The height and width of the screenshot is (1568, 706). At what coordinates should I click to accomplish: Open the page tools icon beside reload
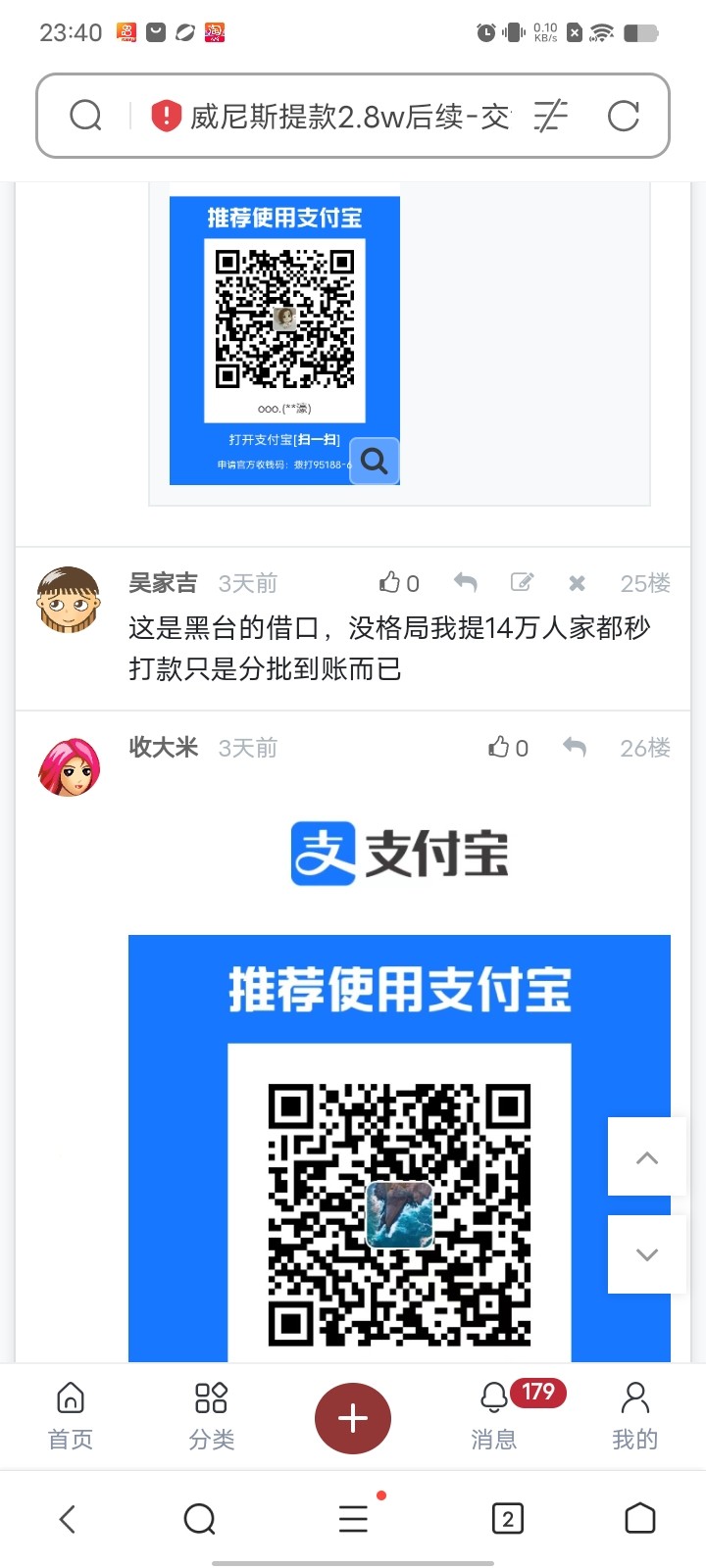[550, 117]
